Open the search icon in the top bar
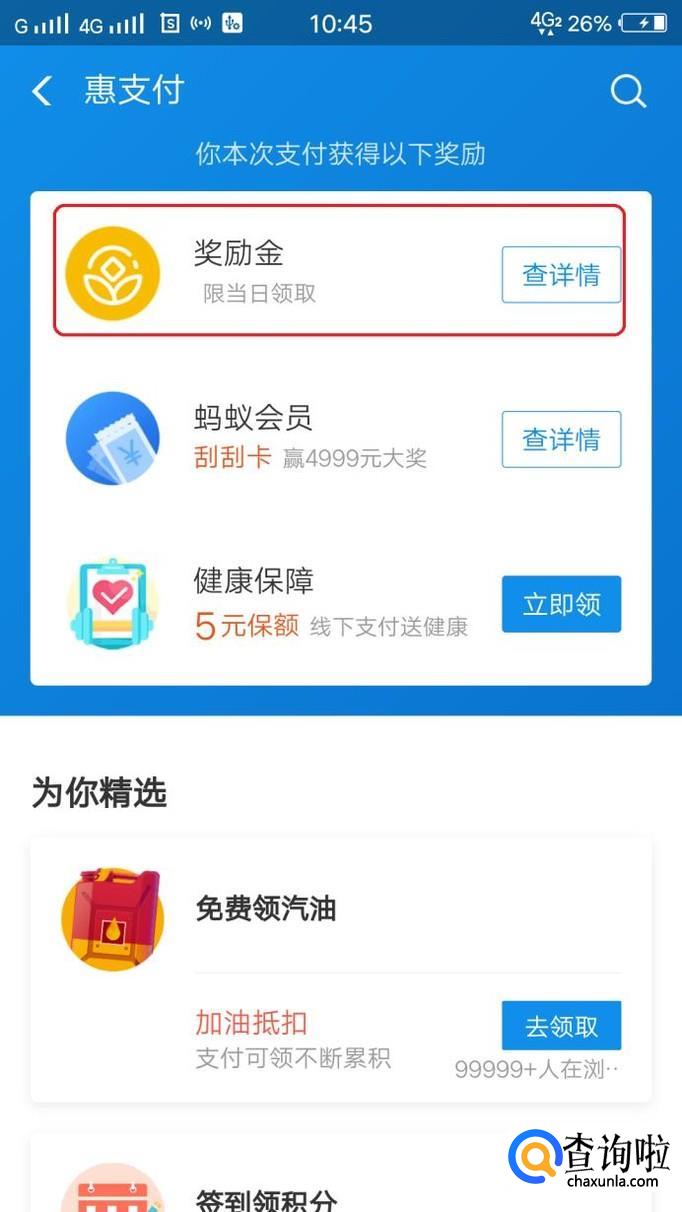Viewport: 682px width, 1212px height. click(628, 92)
